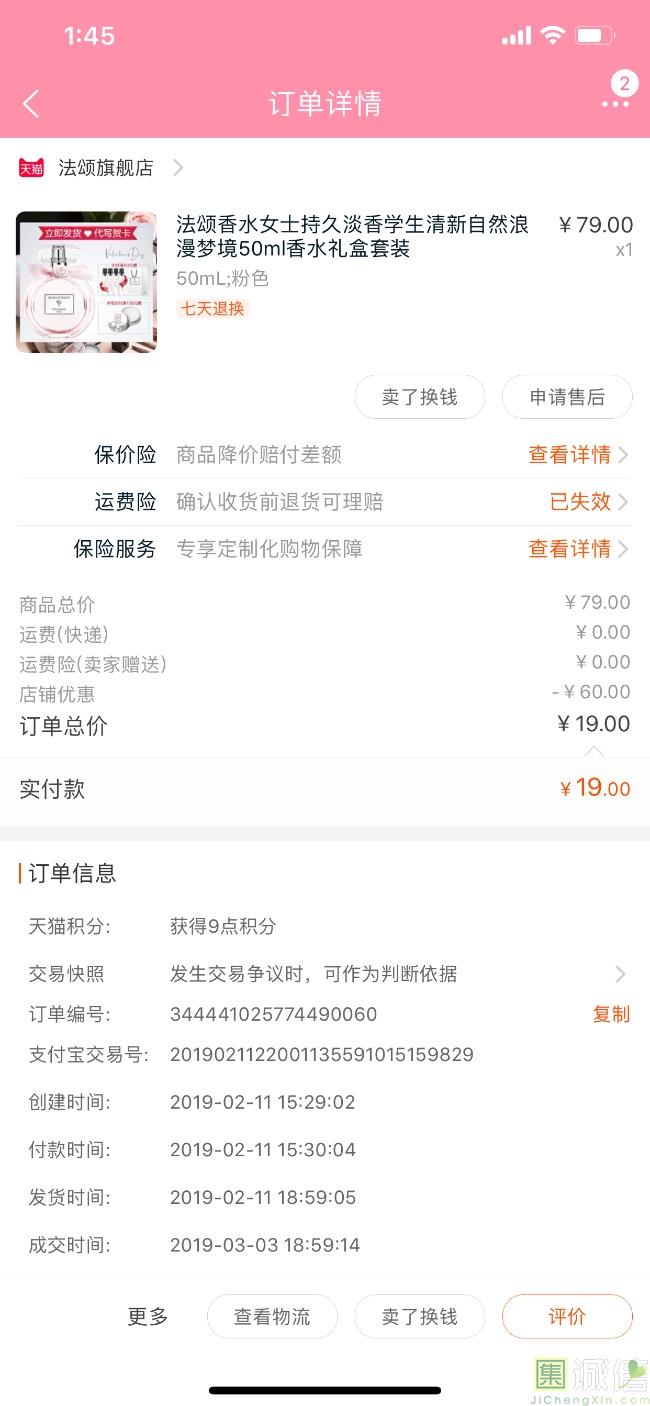View 保险服务 insurance details

click(577, 549)
